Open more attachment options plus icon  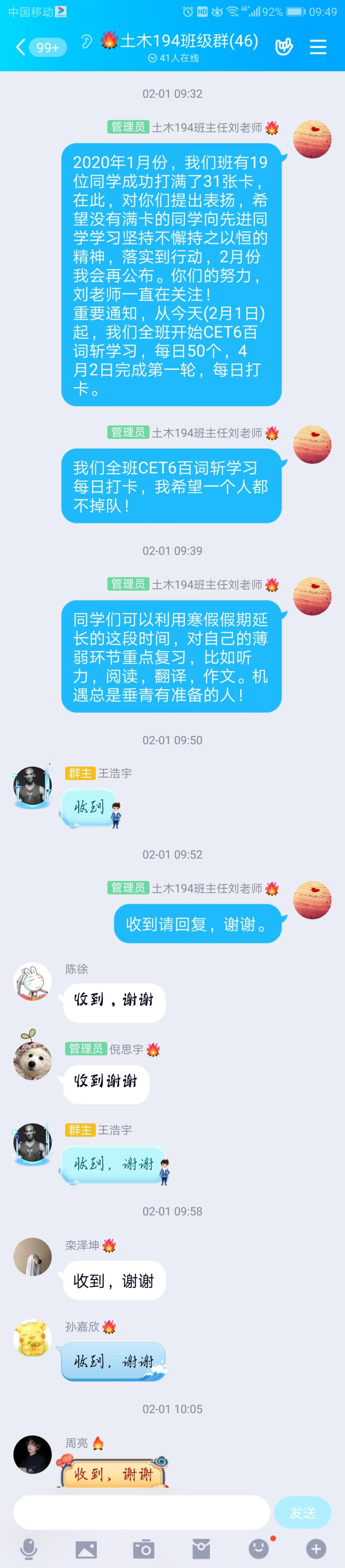pos(316,1548)
